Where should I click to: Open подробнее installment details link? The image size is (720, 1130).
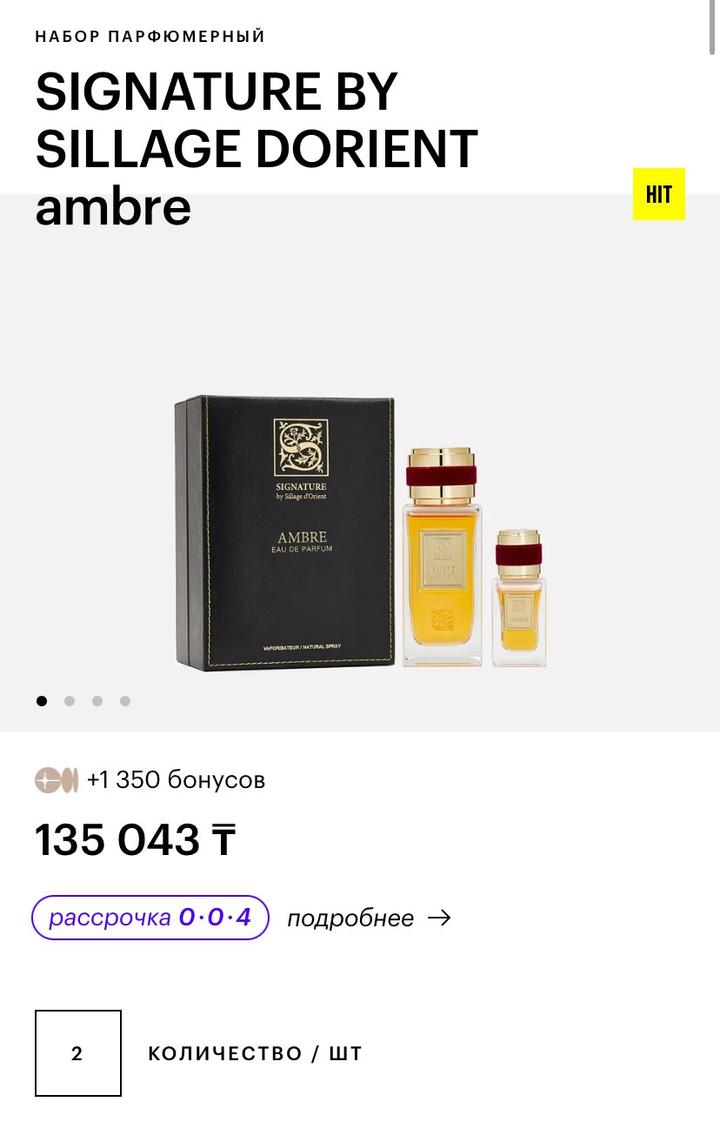(x=368, y=918)
